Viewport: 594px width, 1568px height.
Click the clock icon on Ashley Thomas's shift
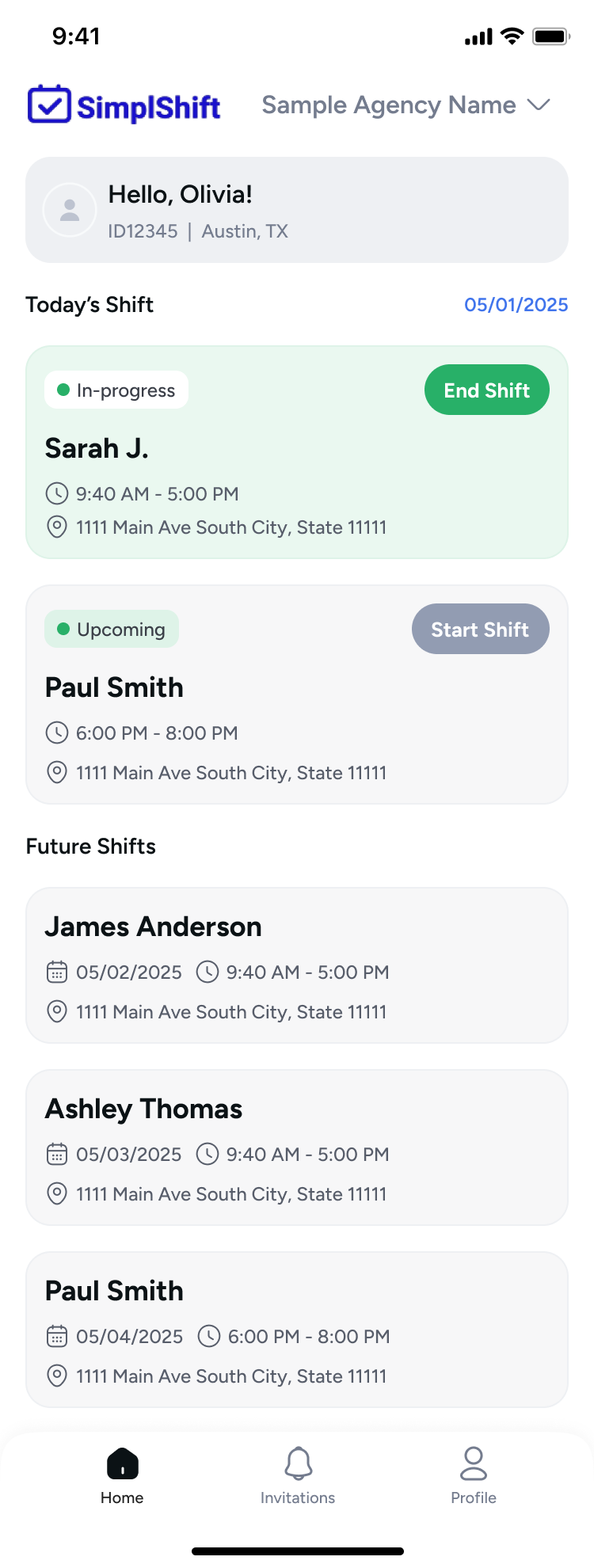click(207, 1154)
